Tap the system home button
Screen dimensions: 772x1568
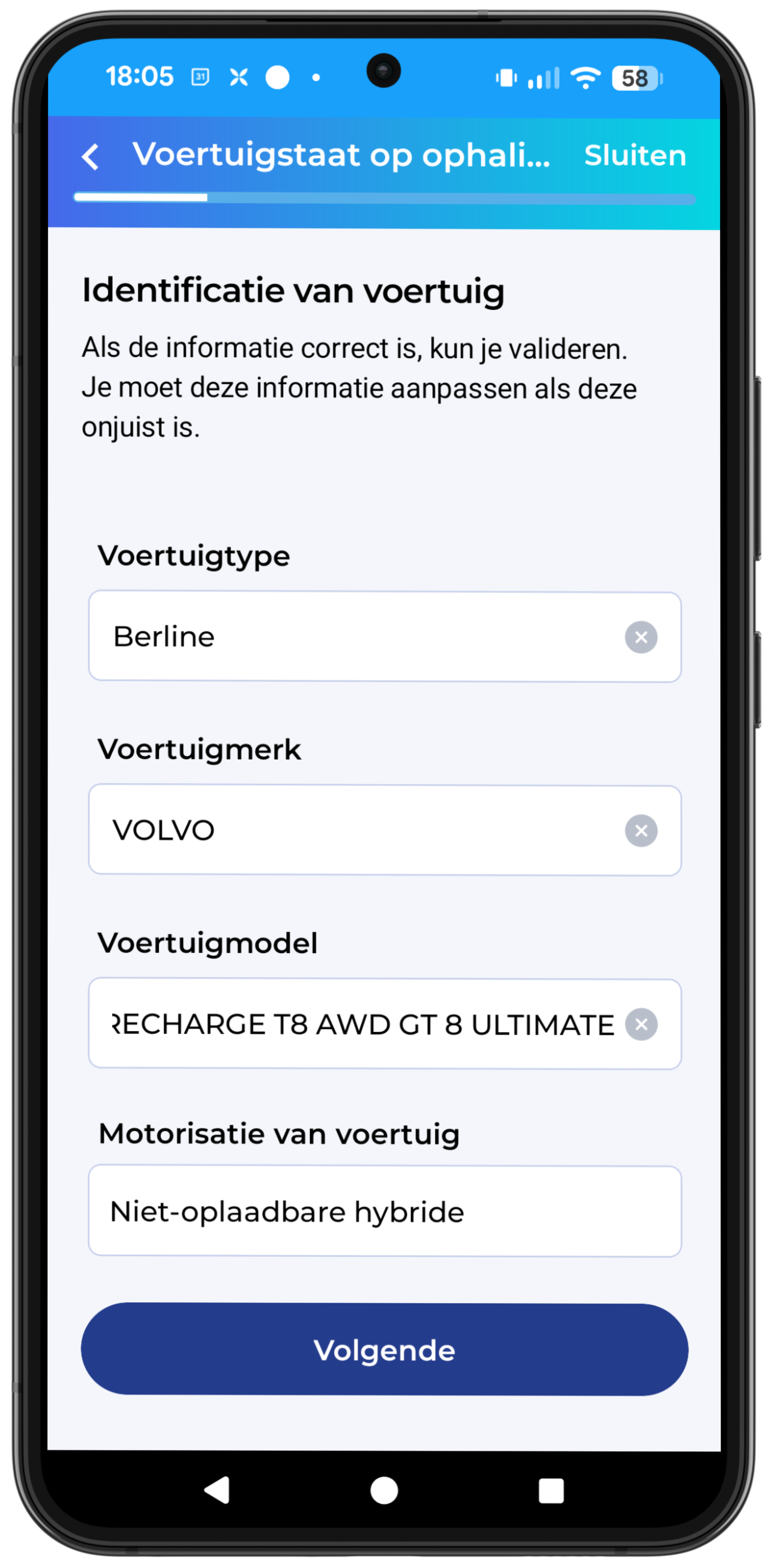point(384,1491)
